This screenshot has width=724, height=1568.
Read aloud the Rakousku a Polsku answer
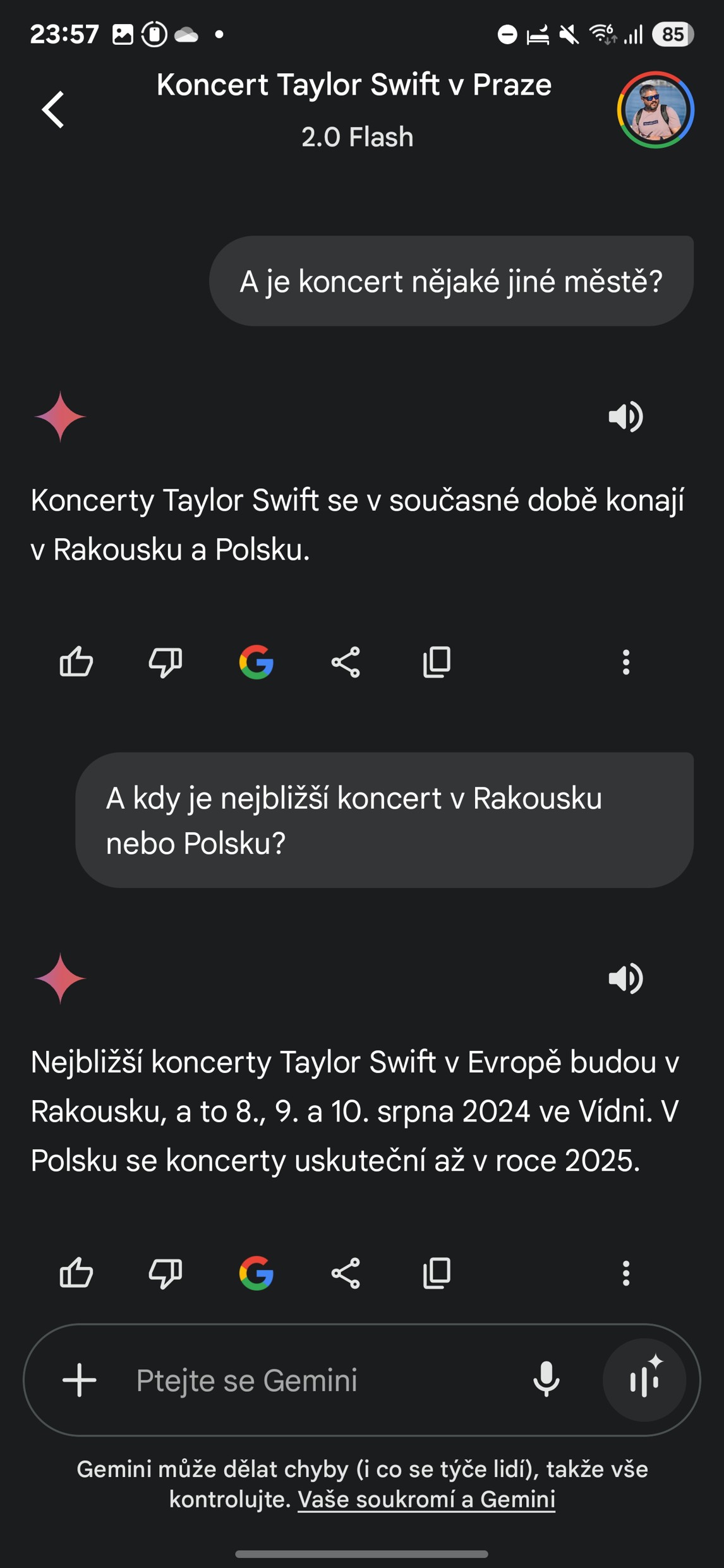point(625,417)
